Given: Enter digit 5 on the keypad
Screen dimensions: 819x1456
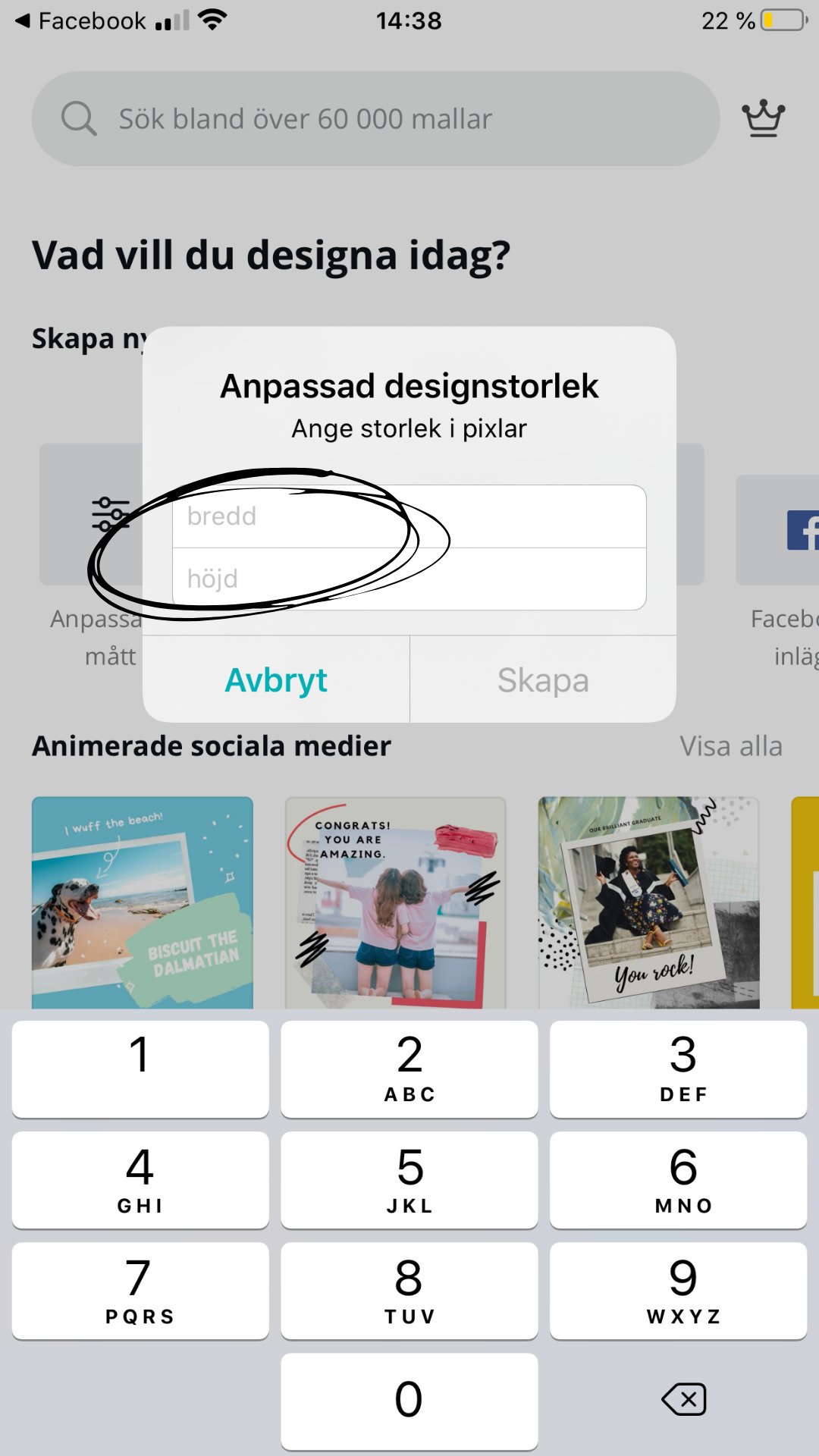Looking at the screenshot, I should click(409, 1180).
